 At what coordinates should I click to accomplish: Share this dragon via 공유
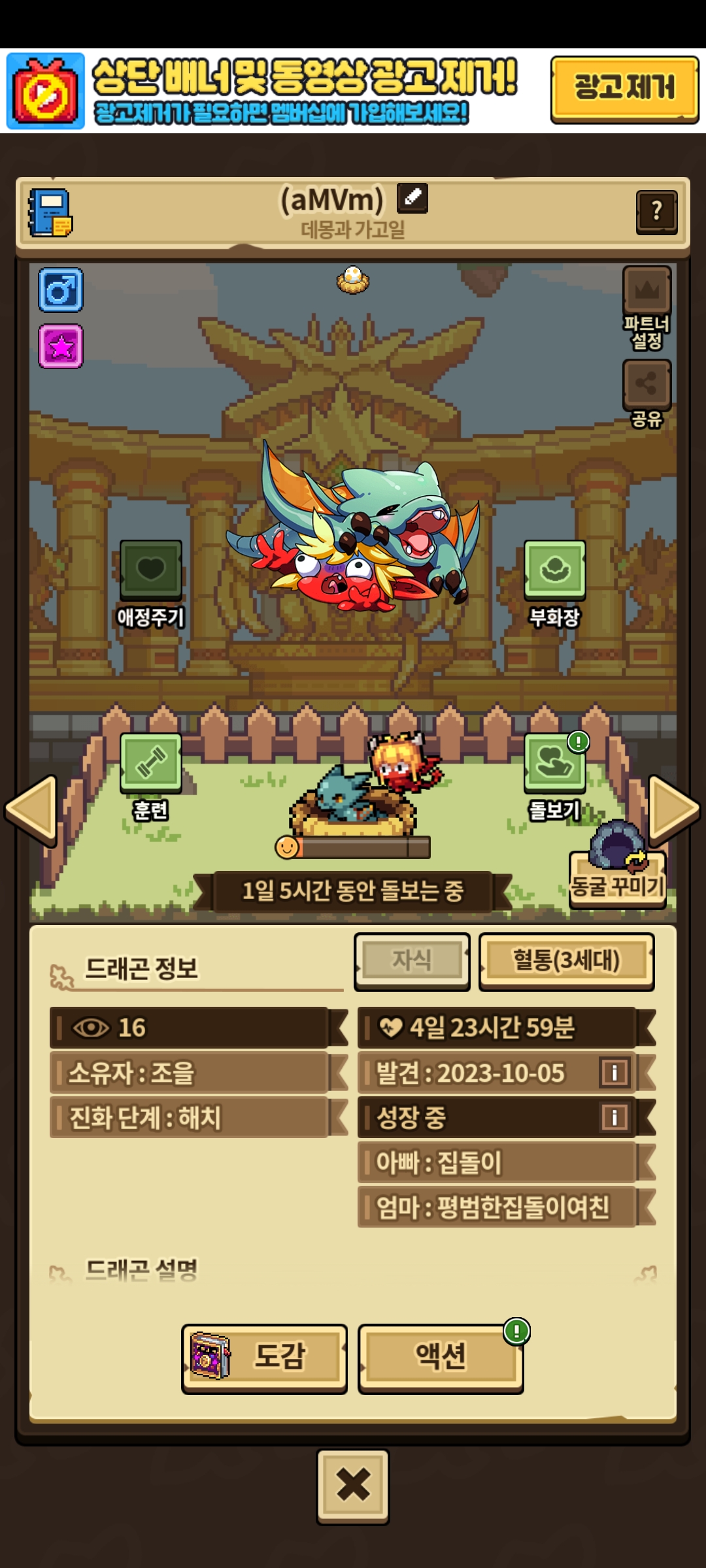[647, 384]
